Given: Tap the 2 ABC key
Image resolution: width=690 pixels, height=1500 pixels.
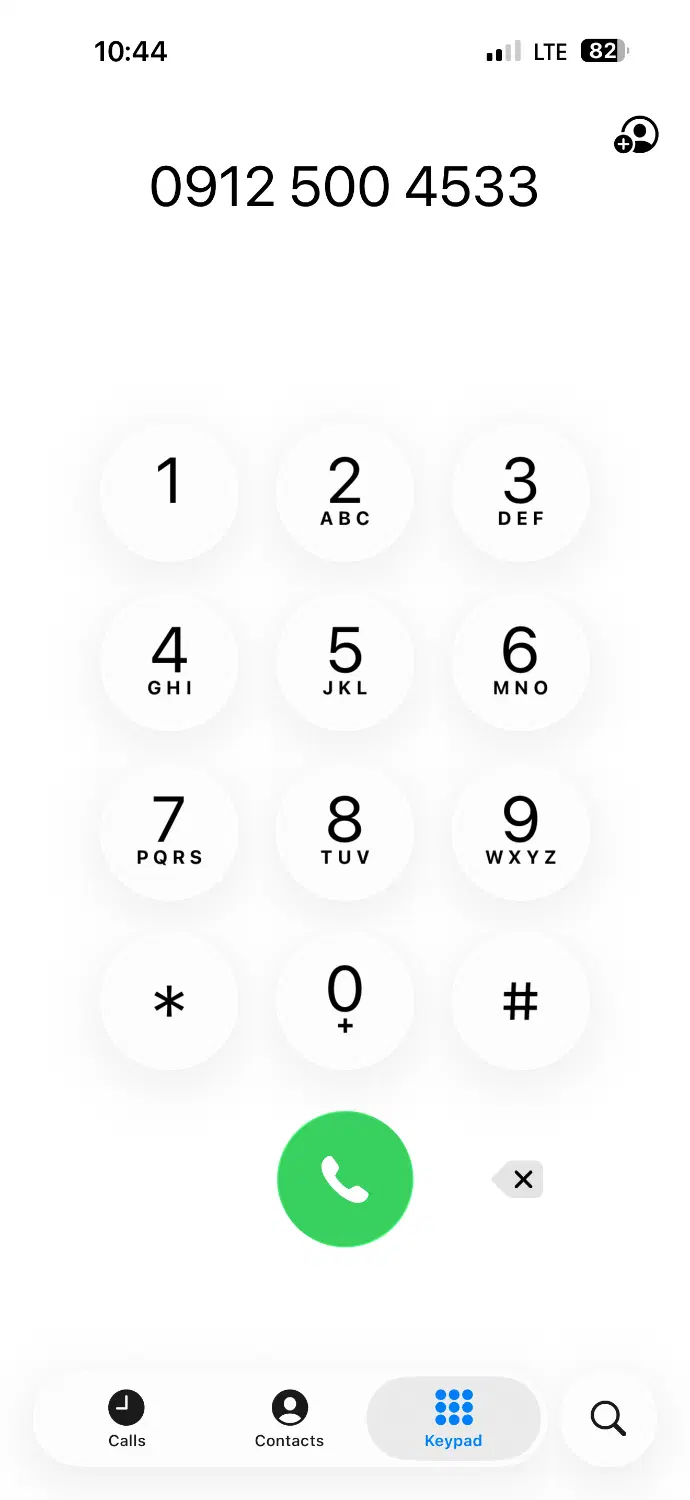Looking at the screenshot, I should click(345, 492).
